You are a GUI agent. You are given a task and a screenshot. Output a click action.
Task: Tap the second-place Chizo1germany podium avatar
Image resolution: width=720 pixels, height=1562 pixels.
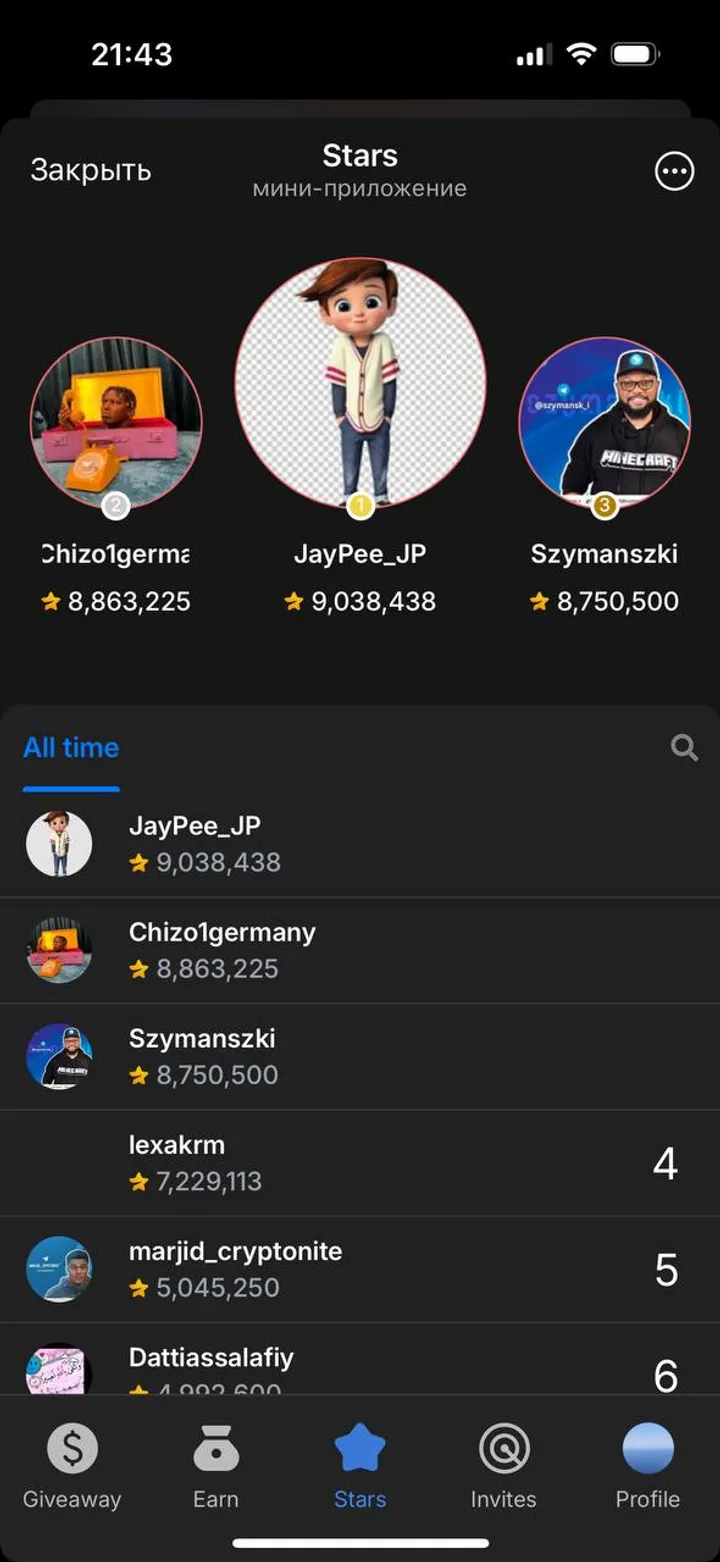[116, 423]
